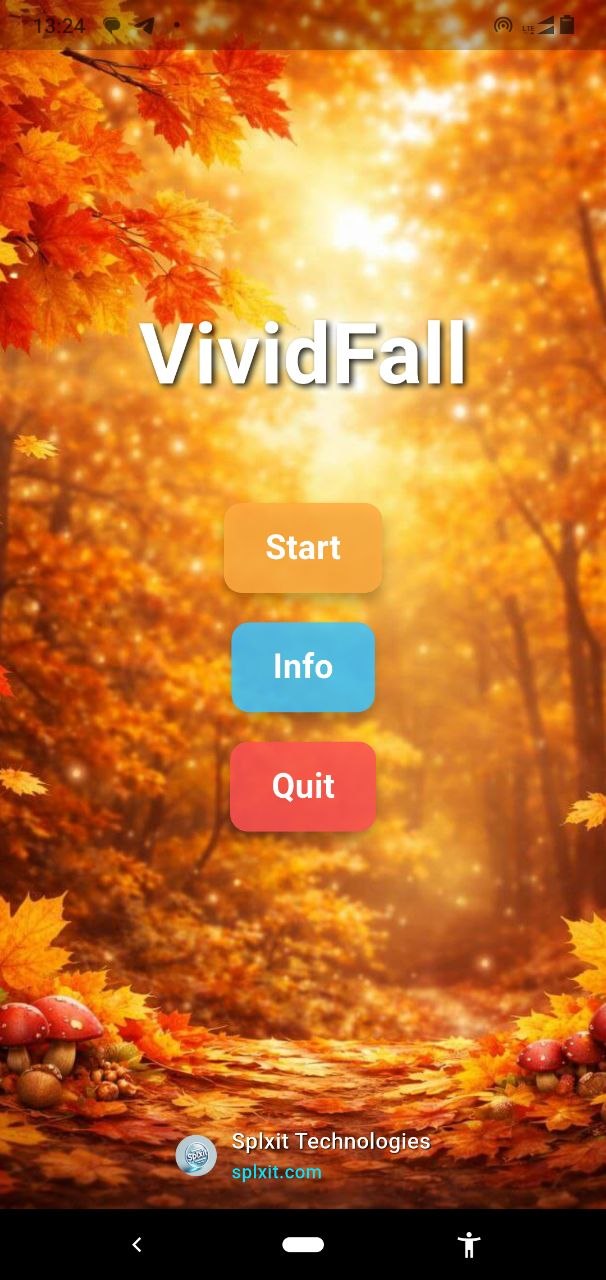The width and height of the screenshot is (606, 1280).
Task: Open the Info screen
Action: click(303, 667)
